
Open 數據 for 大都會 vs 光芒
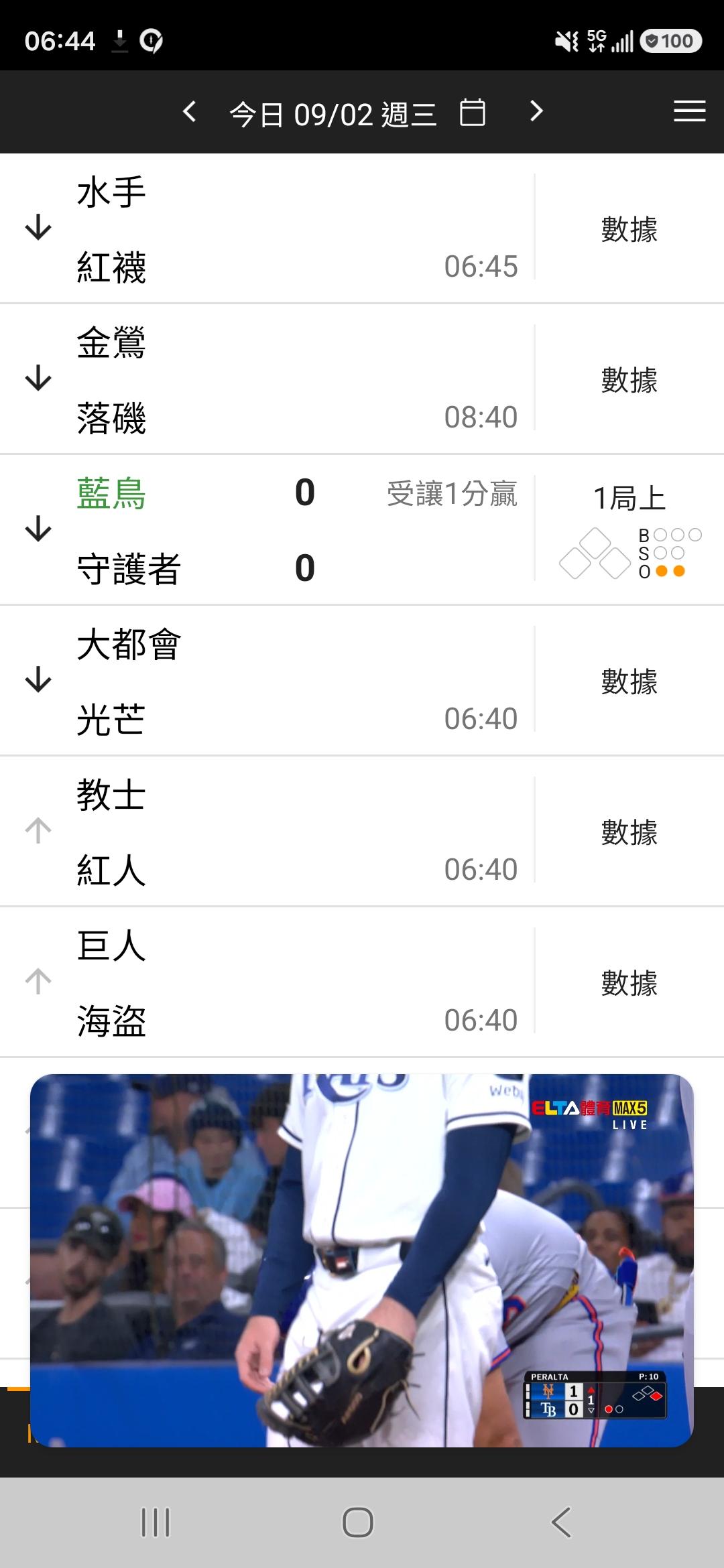point(629,681)
